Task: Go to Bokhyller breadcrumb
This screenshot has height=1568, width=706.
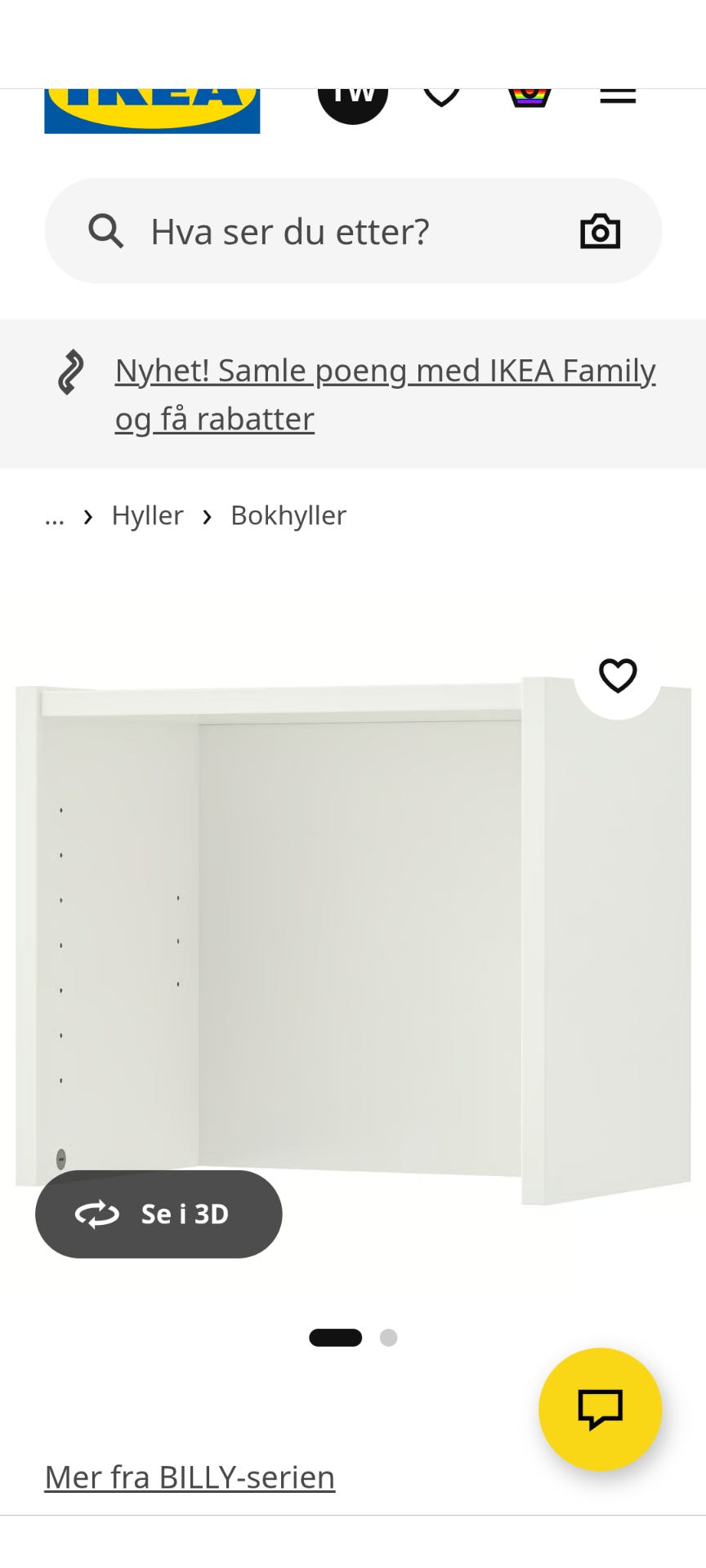Action: (288, 516)
